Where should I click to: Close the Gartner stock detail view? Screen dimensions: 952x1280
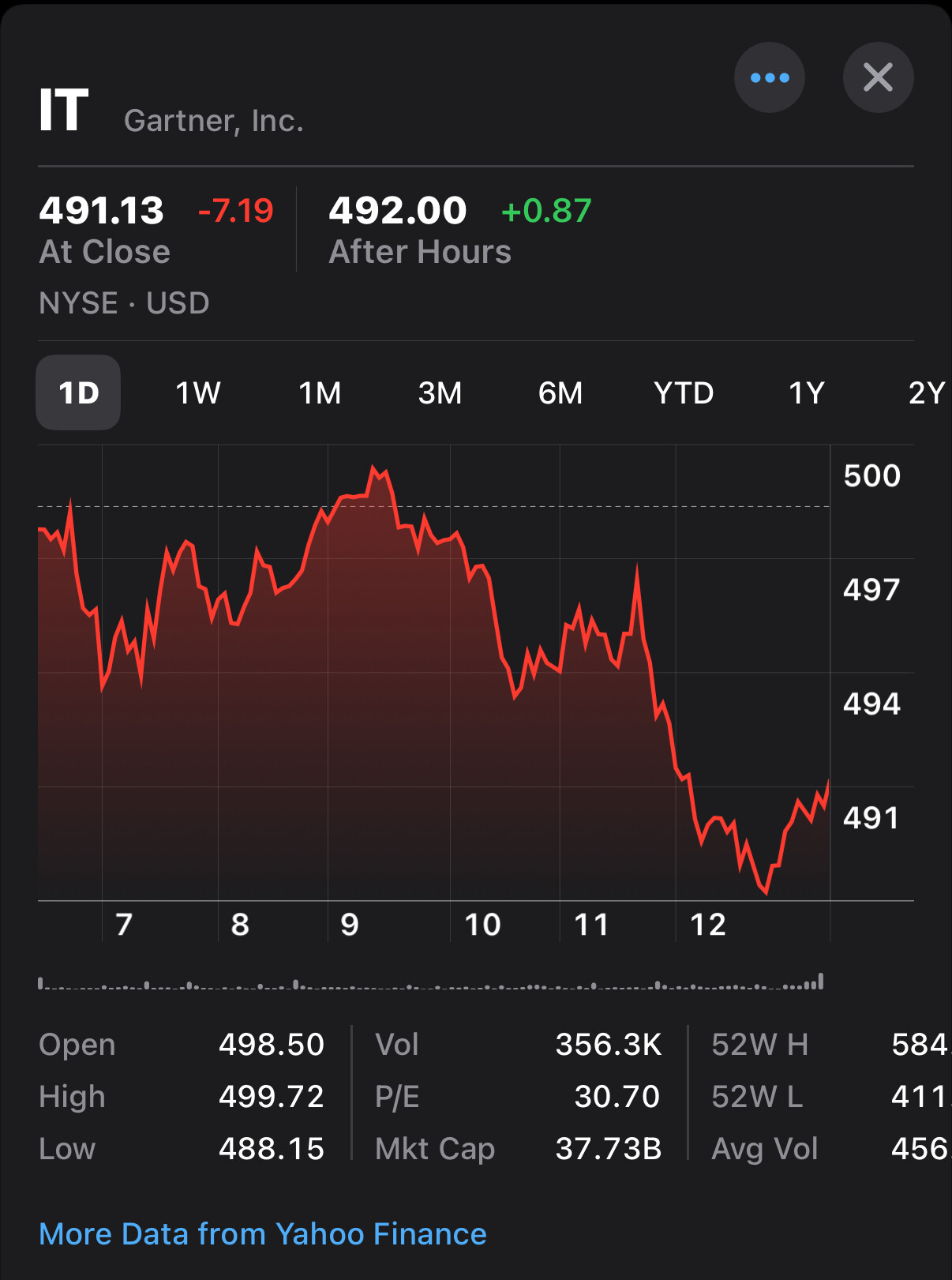878,77
